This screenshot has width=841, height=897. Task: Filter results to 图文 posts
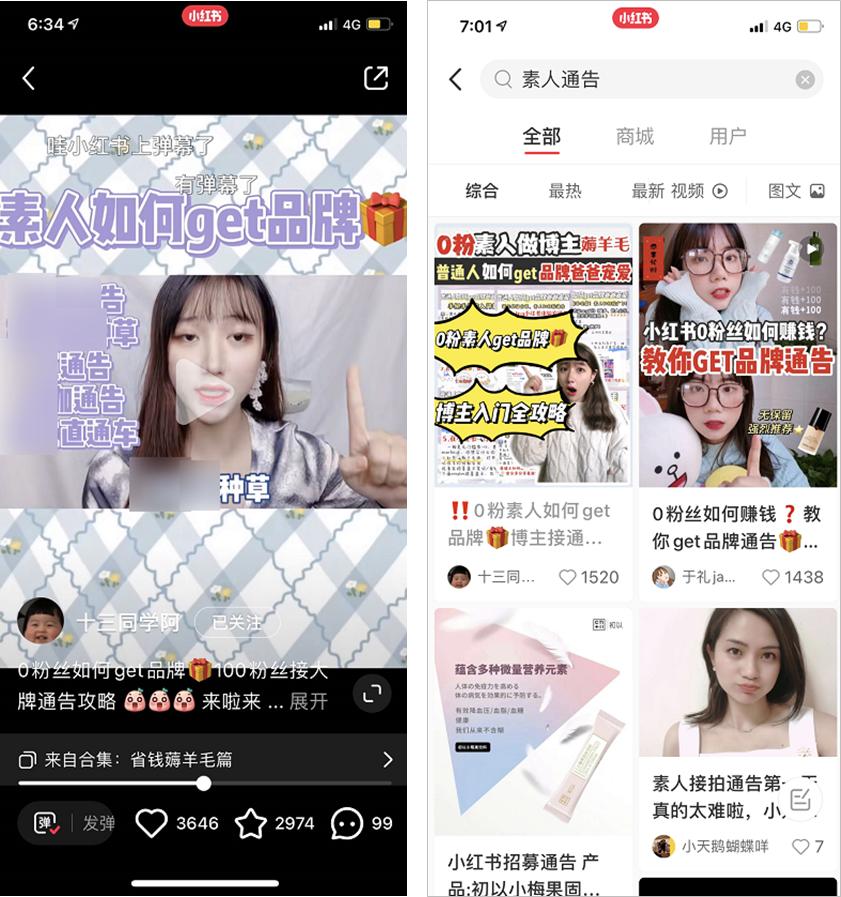pyautogui.click(x=796, y=190)
